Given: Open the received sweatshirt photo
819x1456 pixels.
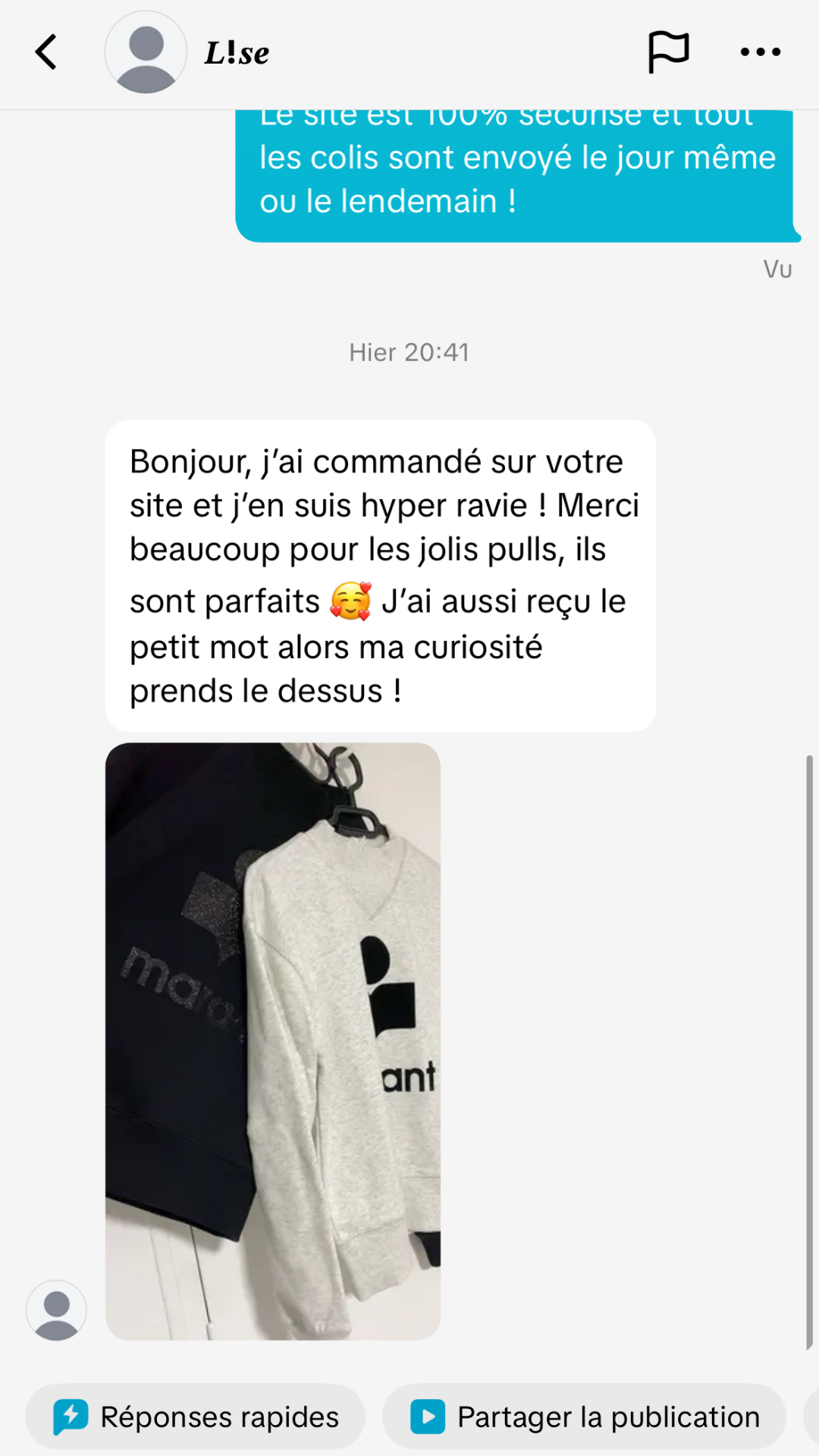Looking at the screenshot, I should (273, 1040).
